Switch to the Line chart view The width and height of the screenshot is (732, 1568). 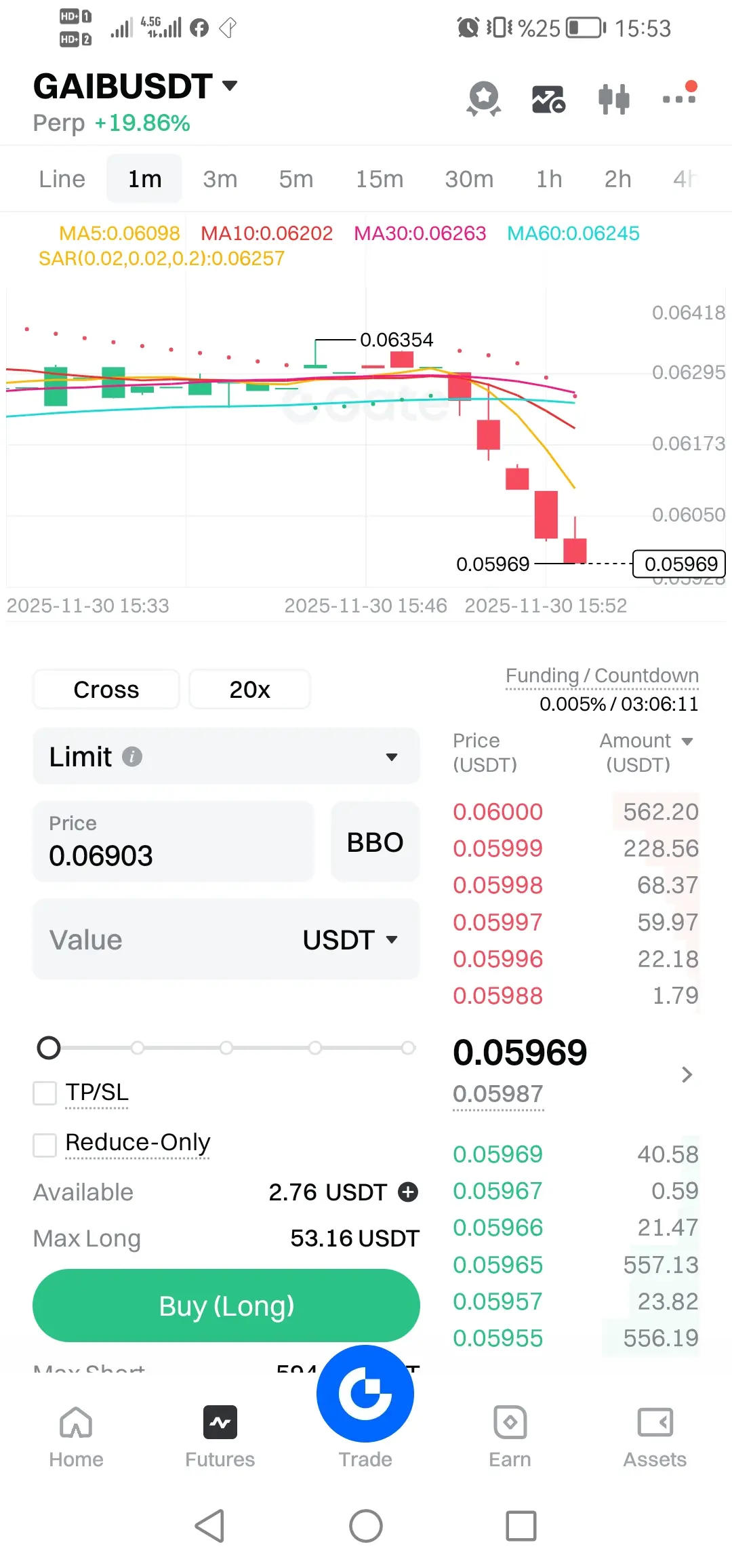62,179
